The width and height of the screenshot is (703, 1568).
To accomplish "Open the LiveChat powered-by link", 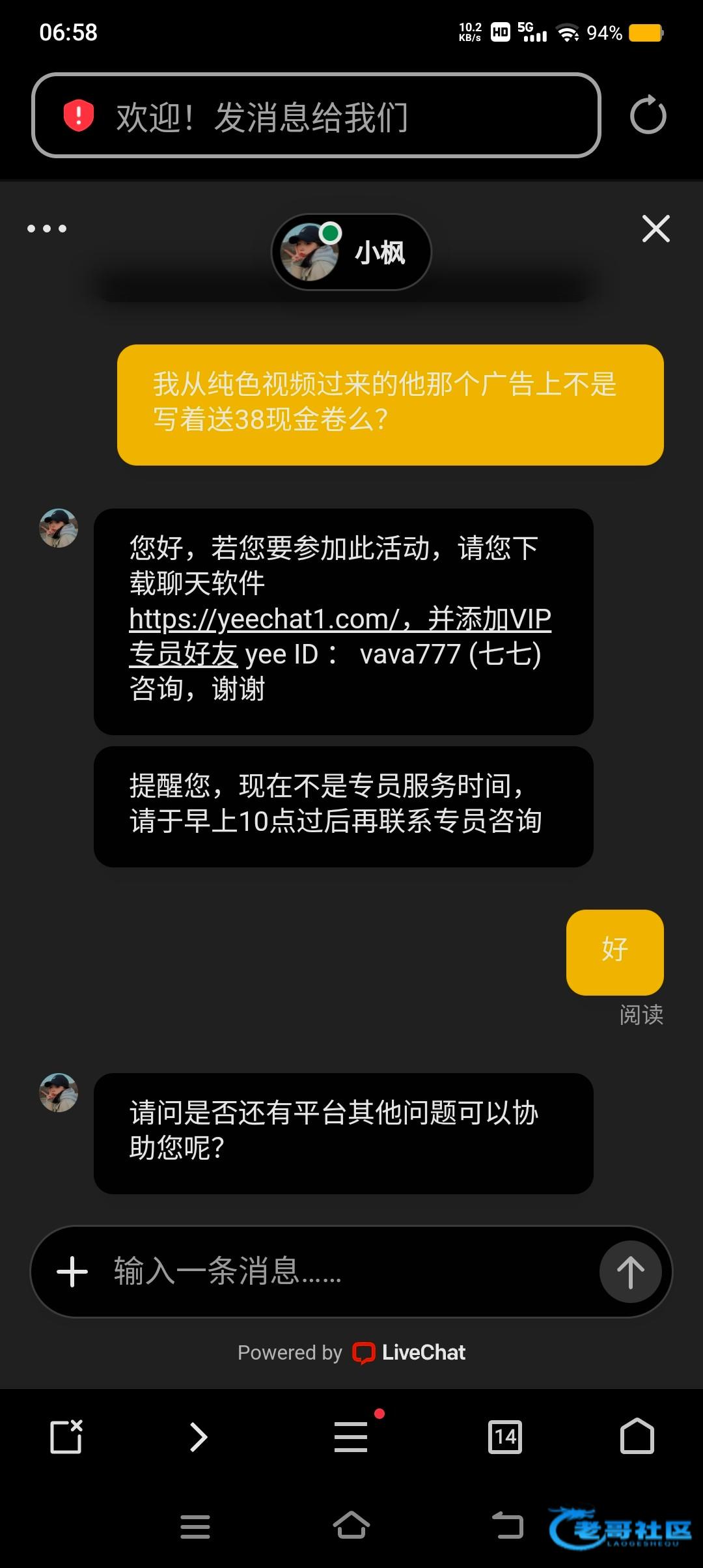I will [x=410, y=1352].
